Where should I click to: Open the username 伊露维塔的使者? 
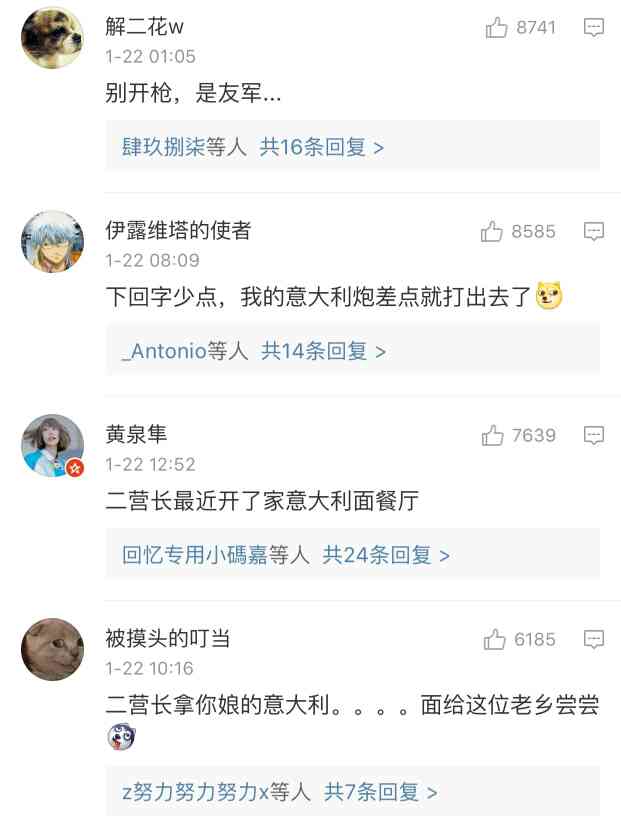point(178,231)
